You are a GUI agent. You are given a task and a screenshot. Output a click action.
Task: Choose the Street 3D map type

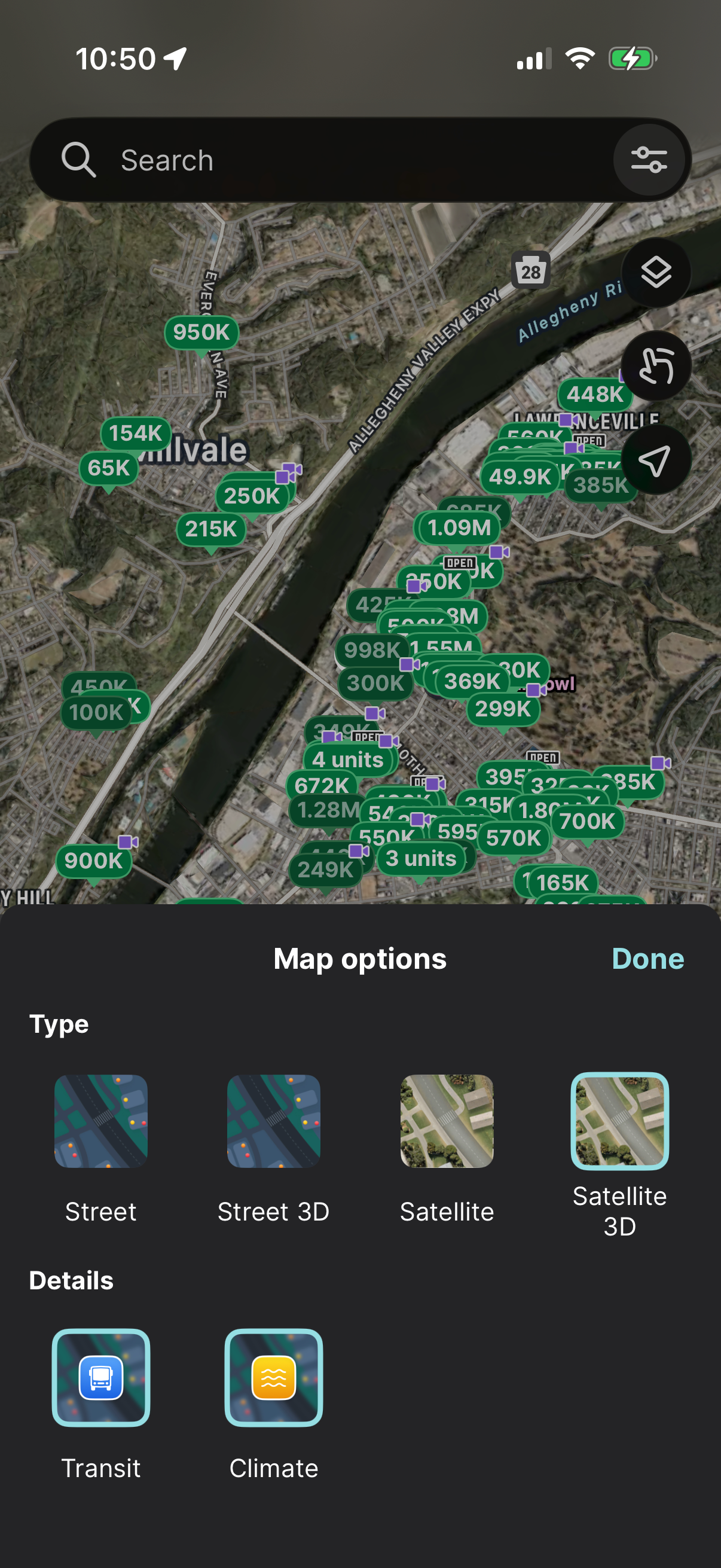pos(274,1122)
